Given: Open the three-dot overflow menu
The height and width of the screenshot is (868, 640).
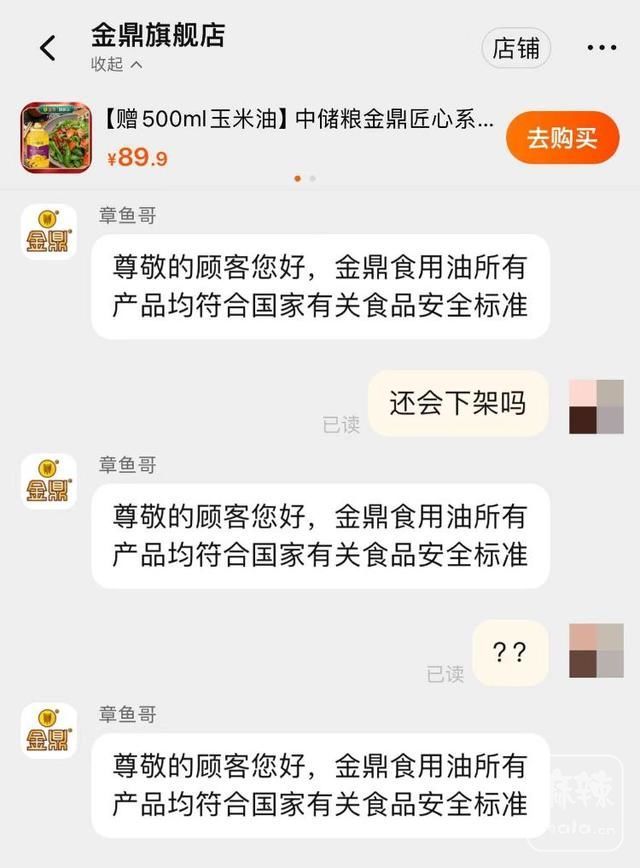Looking at the screenshot, I should point(602,48).
